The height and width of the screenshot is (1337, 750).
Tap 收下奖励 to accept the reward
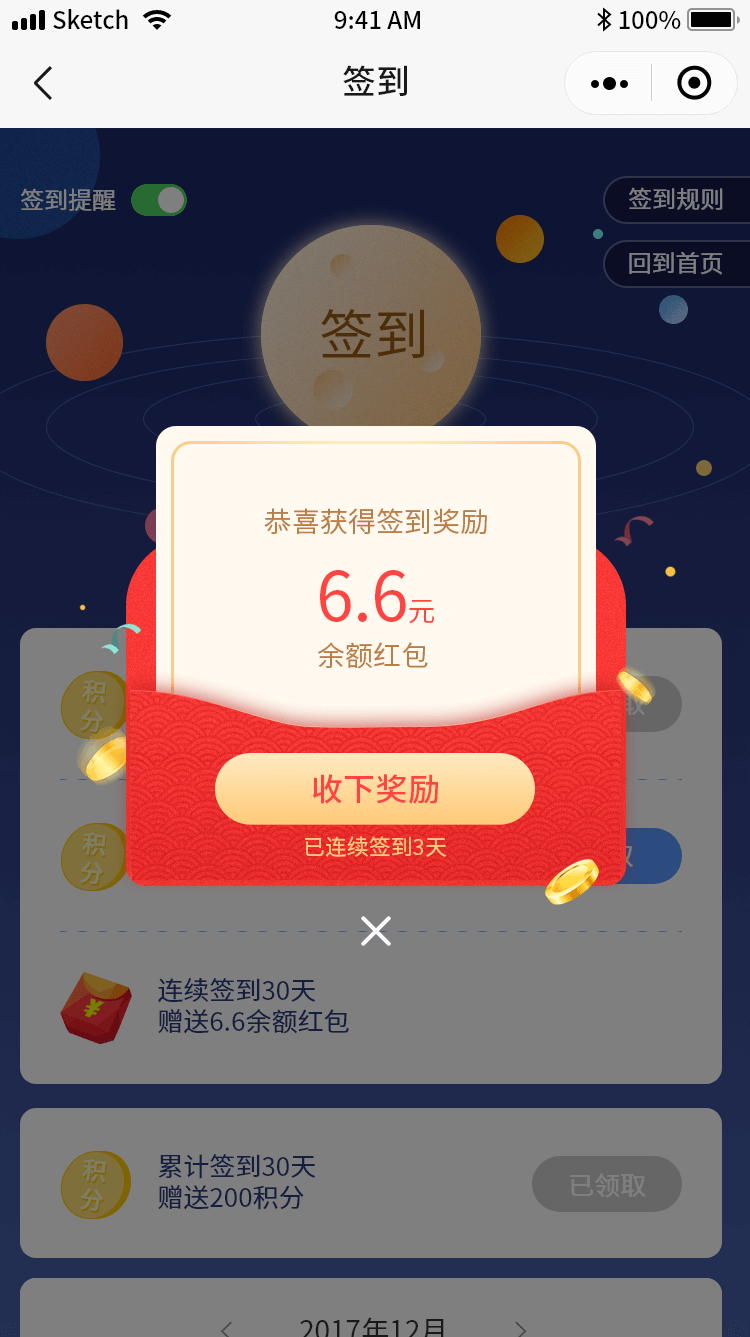pyautogui.click(x=375, y=789)
